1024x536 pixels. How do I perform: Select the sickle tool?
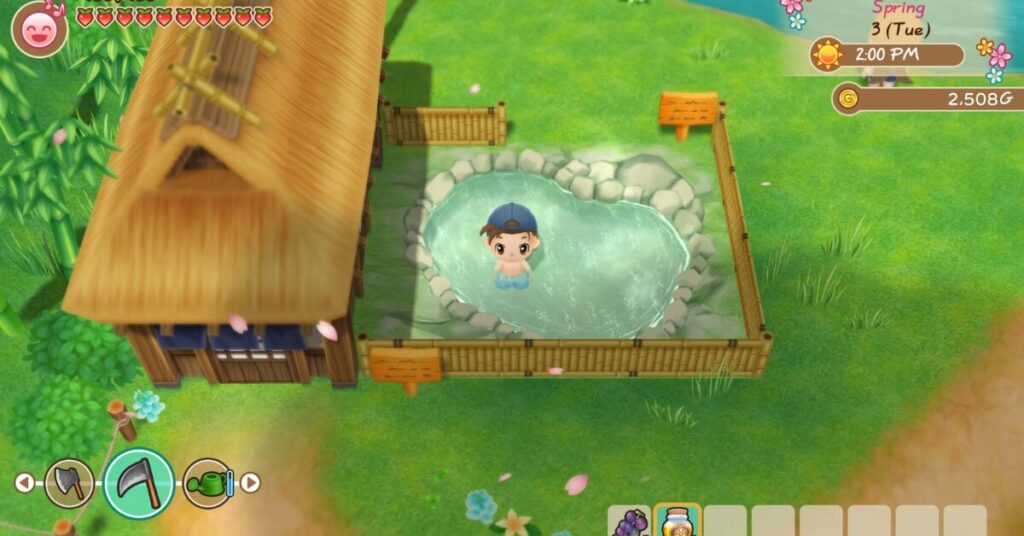coord(139,483)
